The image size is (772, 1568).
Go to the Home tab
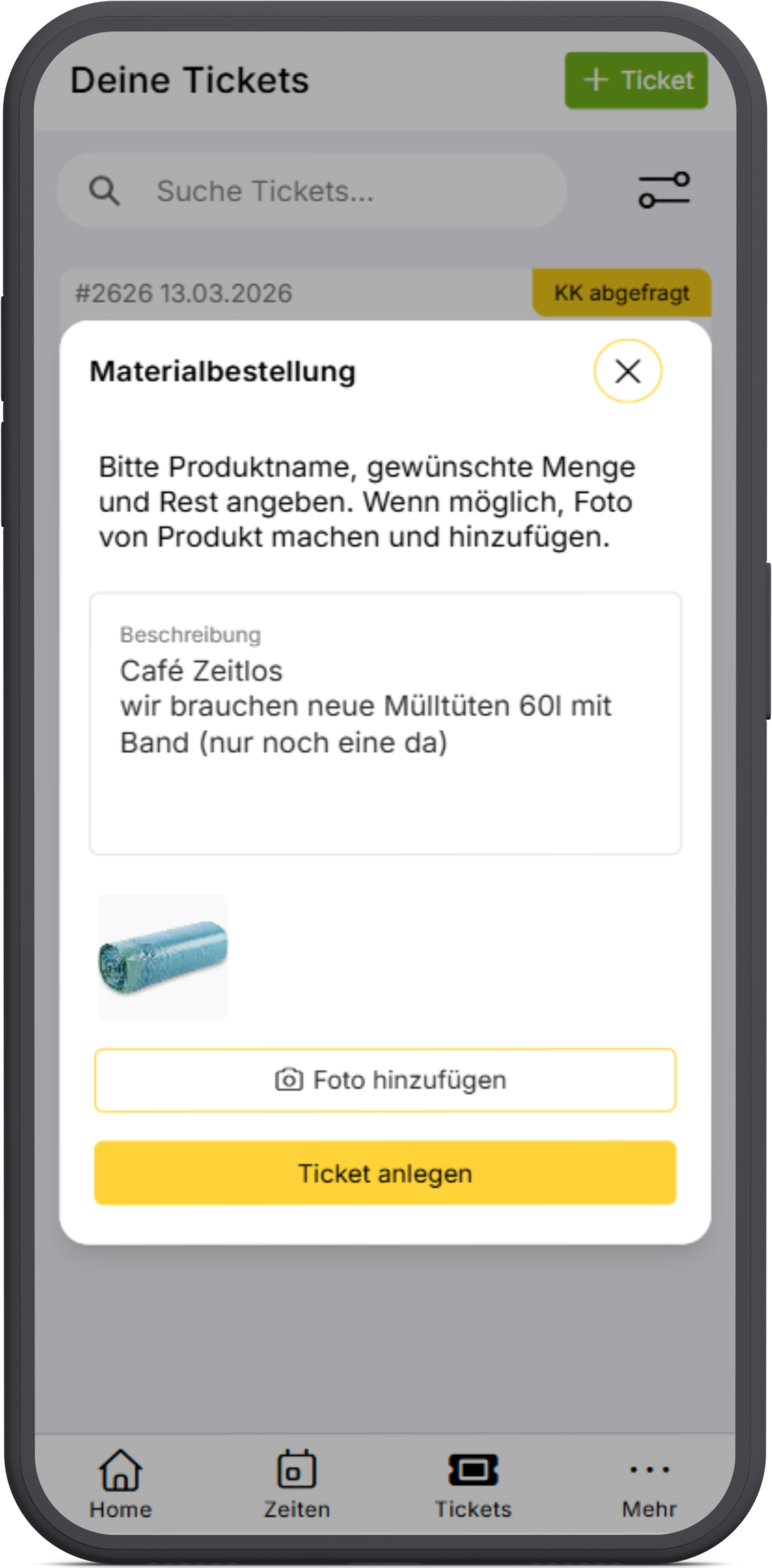(x=120, y=1483)
